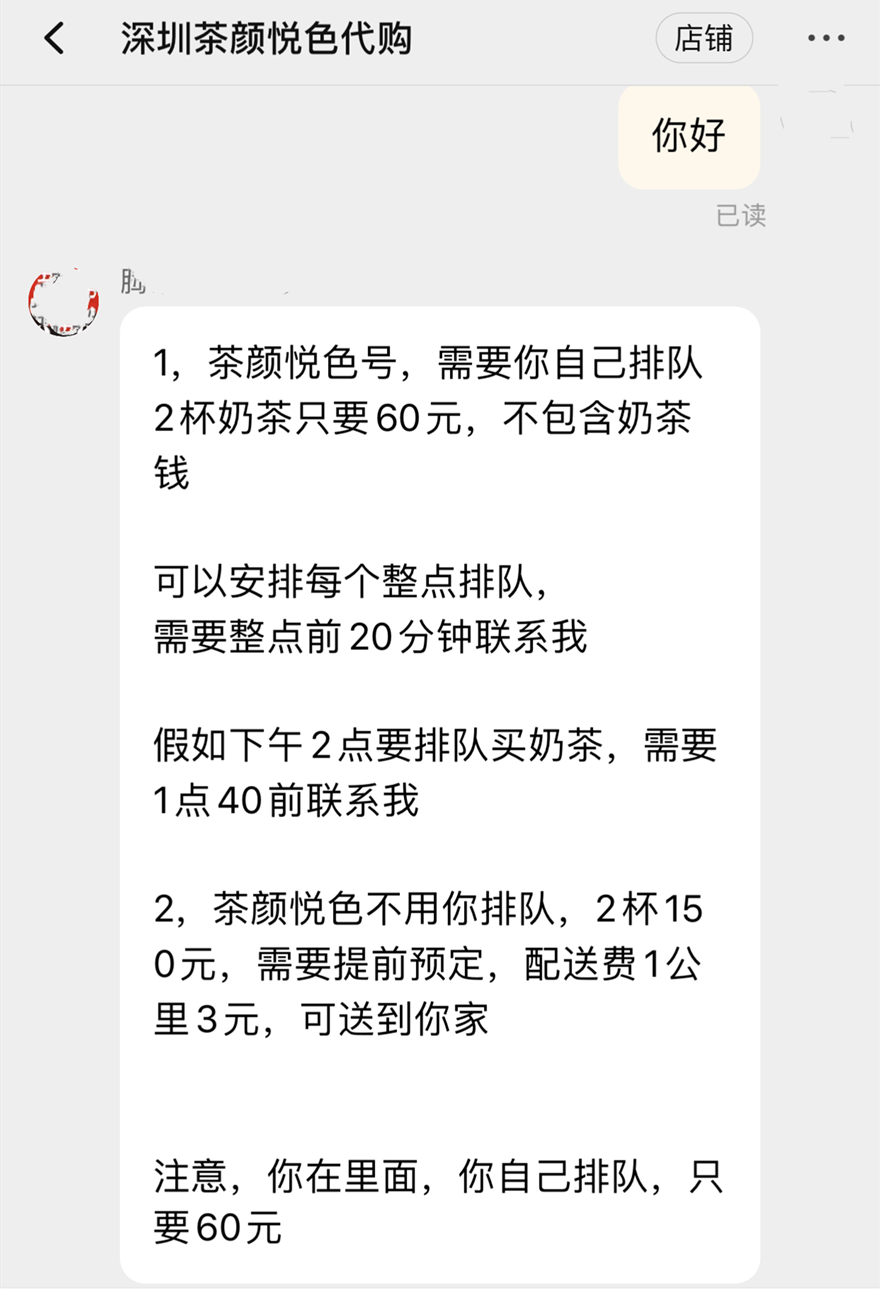Select the 你好 message bubble
The width and height of the screenshot is (880, 1289).
coord(689,138)
